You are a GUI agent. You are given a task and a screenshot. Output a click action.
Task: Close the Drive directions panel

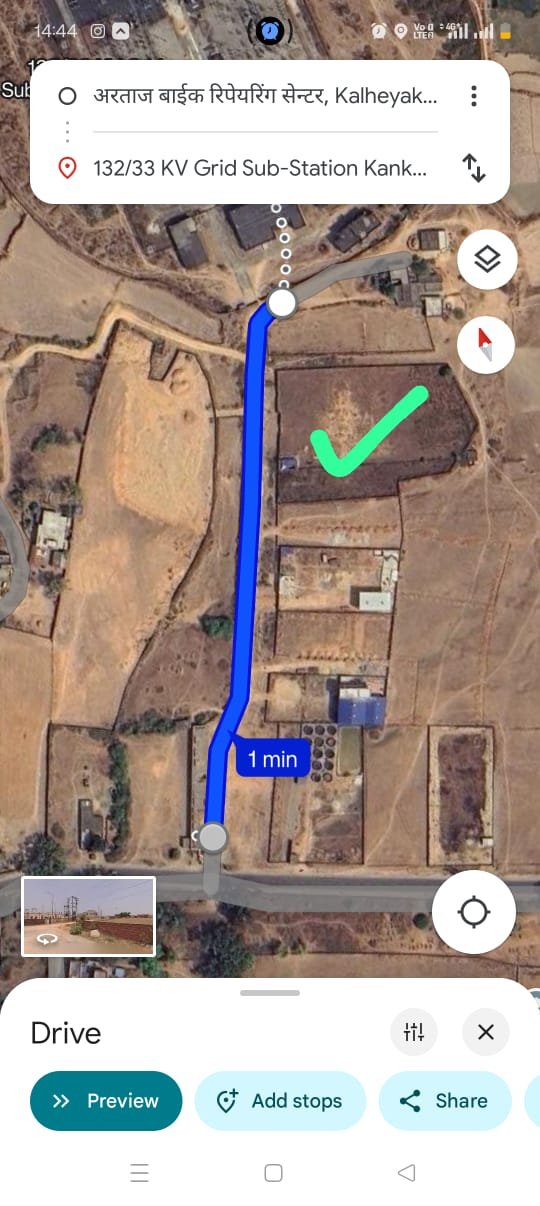tap(486, 1032)
